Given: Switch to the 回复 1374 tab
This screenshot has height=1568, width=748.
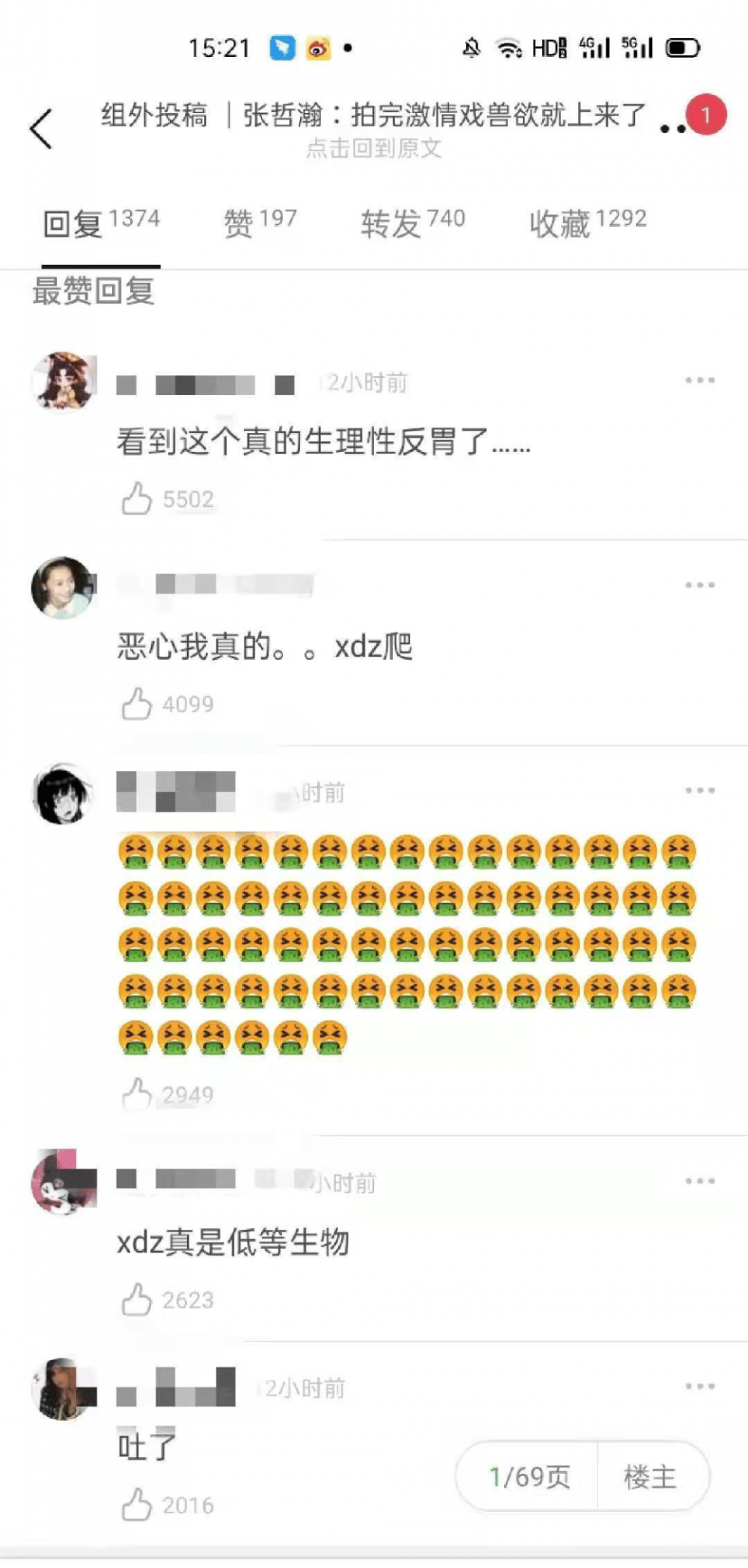Looking at the screenshot, I should tap(101, 222).
